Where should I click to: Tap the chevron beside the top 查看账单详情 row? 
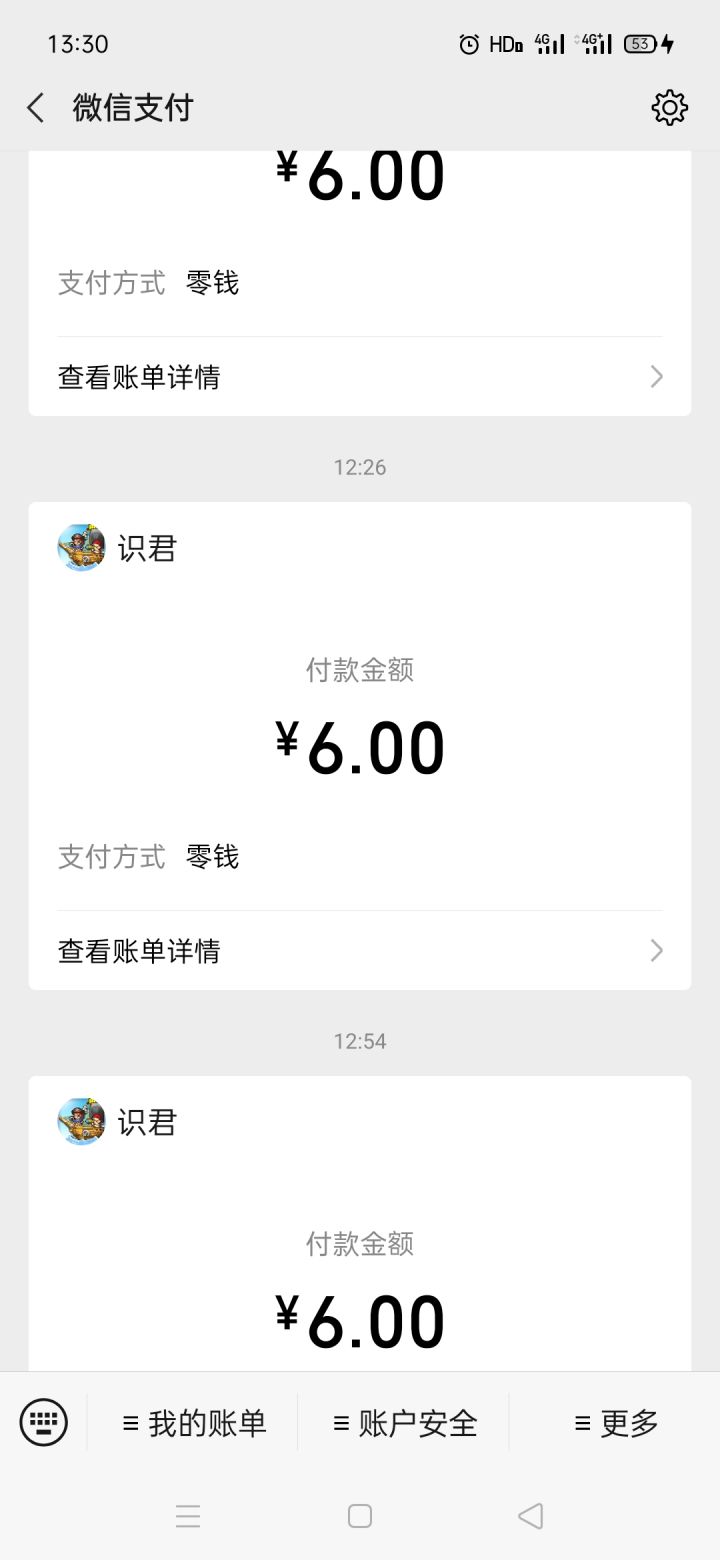click(x=656, y=377)
